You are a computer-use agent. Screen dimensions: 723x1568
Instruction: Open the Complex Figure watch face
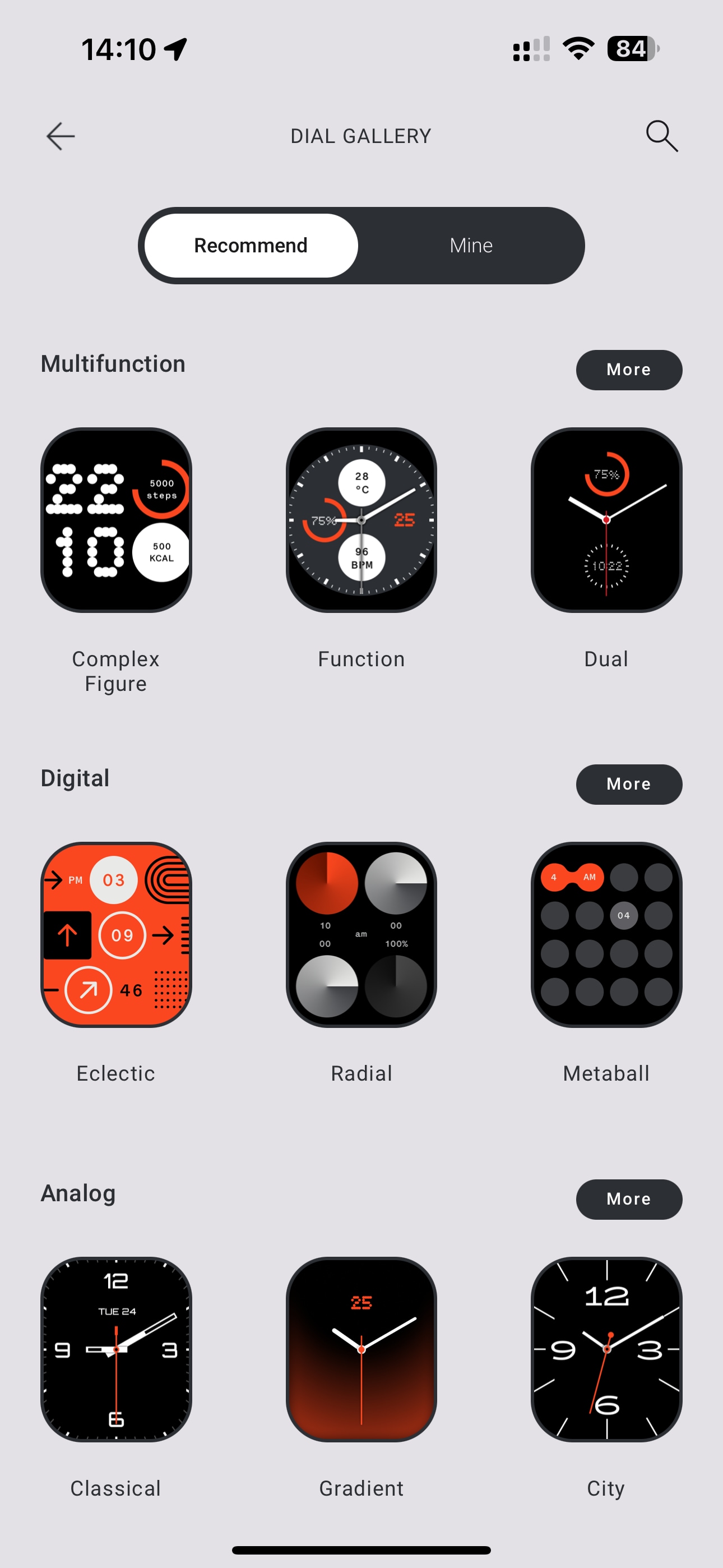(115, 520)
